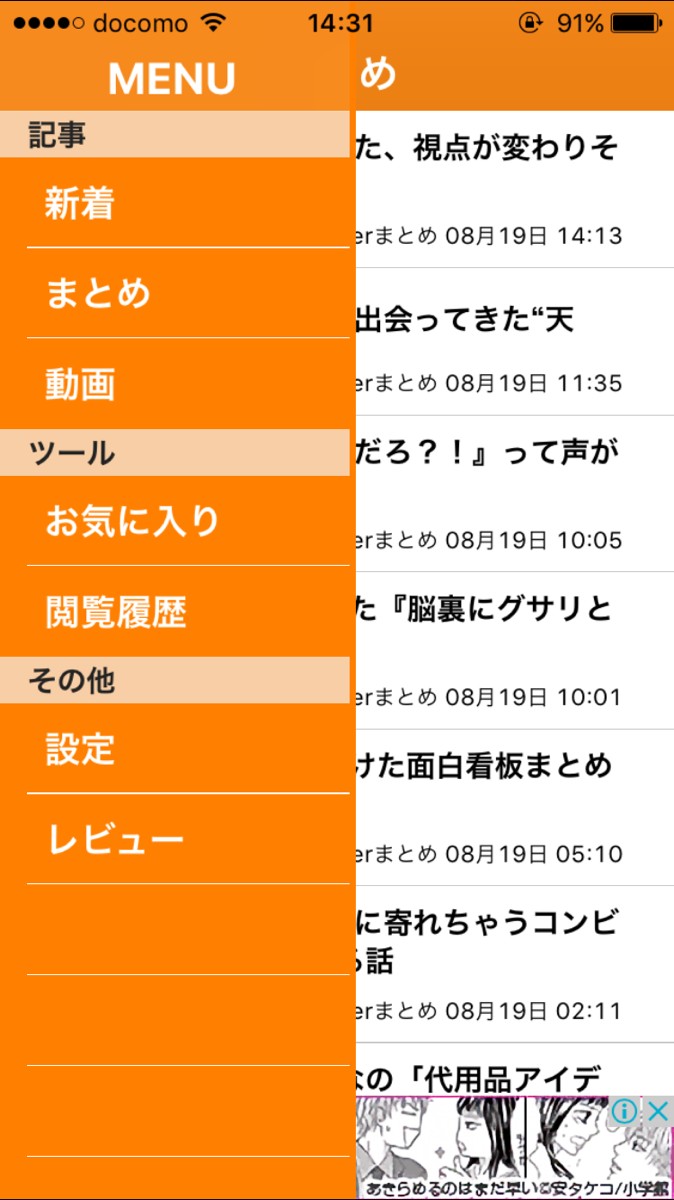The height and width of the screenshot is (1200, 674).
Task: Open the ad info icon
Action: [x=624, y=1111]
